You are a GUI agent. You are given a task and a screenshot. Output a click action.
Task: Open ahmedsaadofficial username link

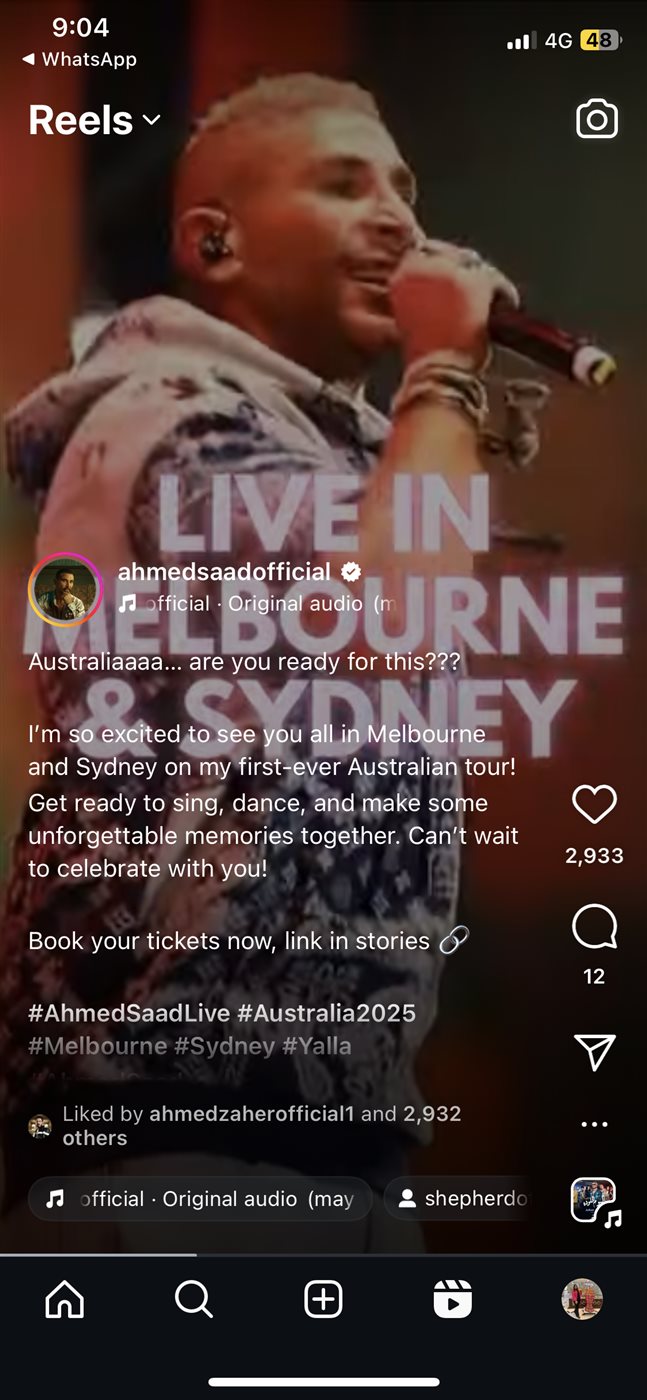(x=224, y=572)
